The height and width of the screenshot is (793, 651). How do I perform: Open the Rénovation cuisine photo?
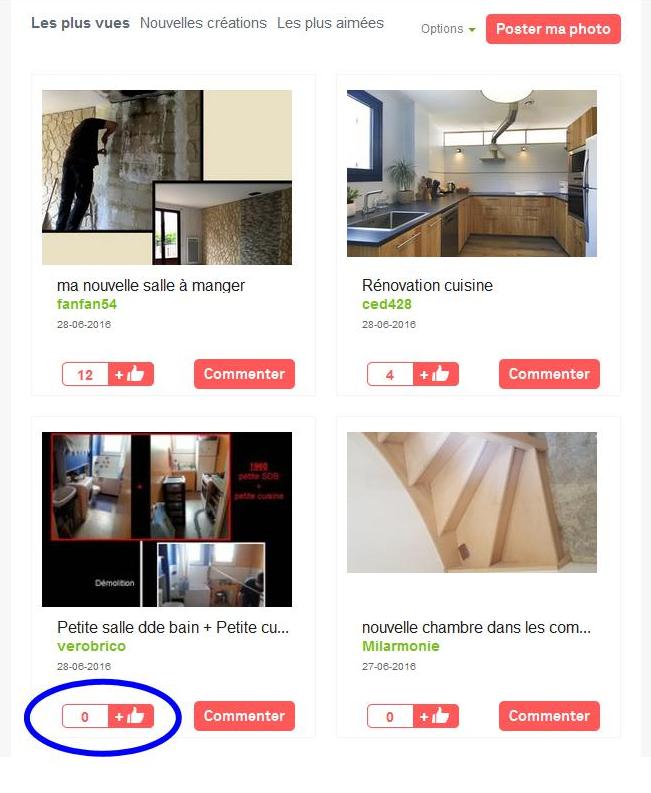[472, 173]
